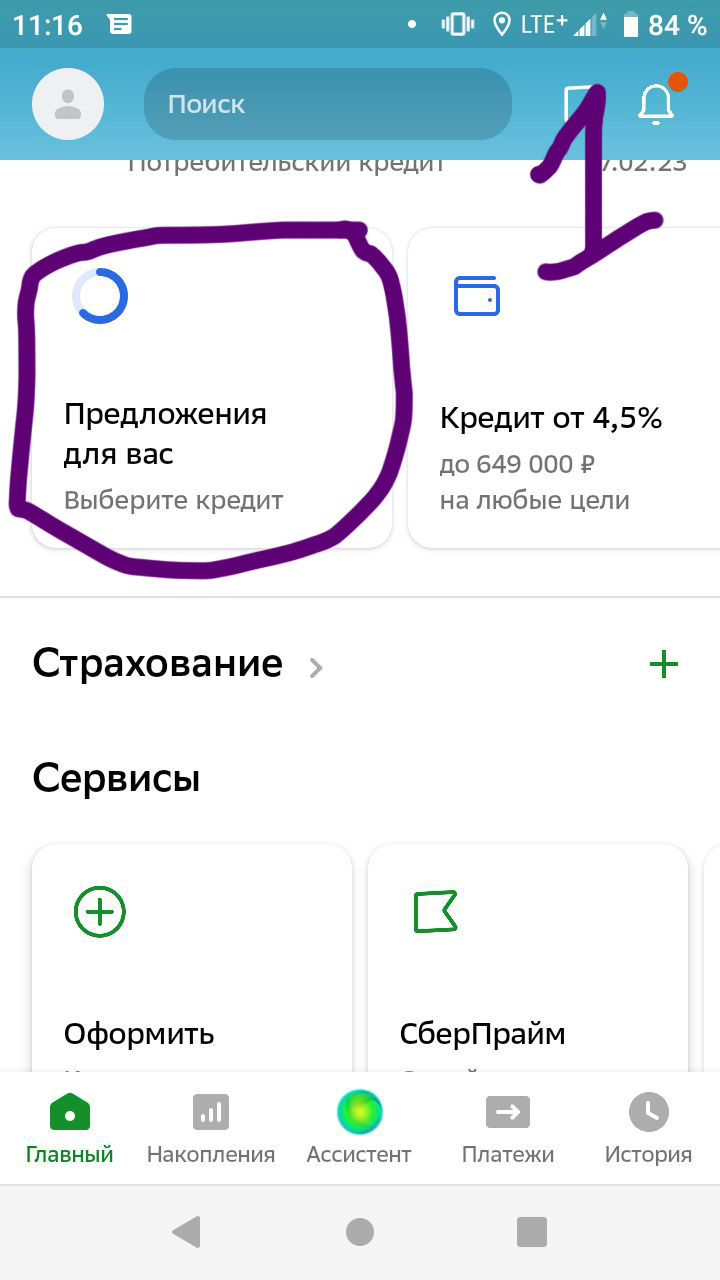Add insurance with the green plus
Image resolution: width=720 pixels, height=1280 pixels.
click(664, 664)
